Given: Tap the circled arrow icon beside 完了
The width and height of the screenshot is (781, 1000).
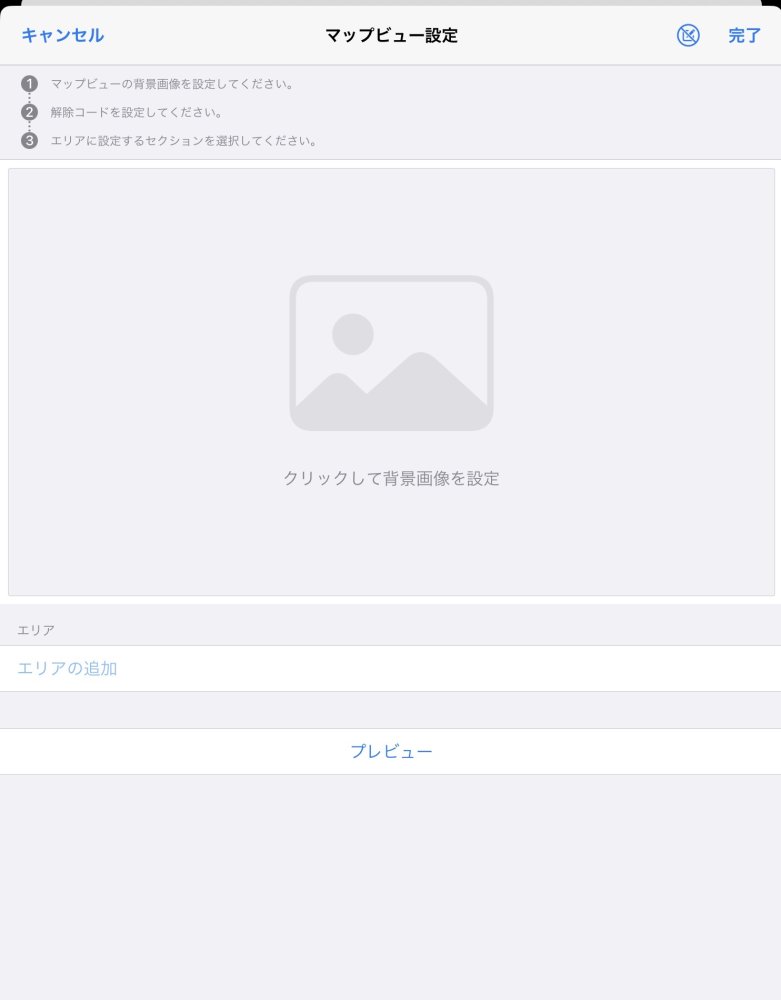Looking at the screenshot, I should pos(688,36).
